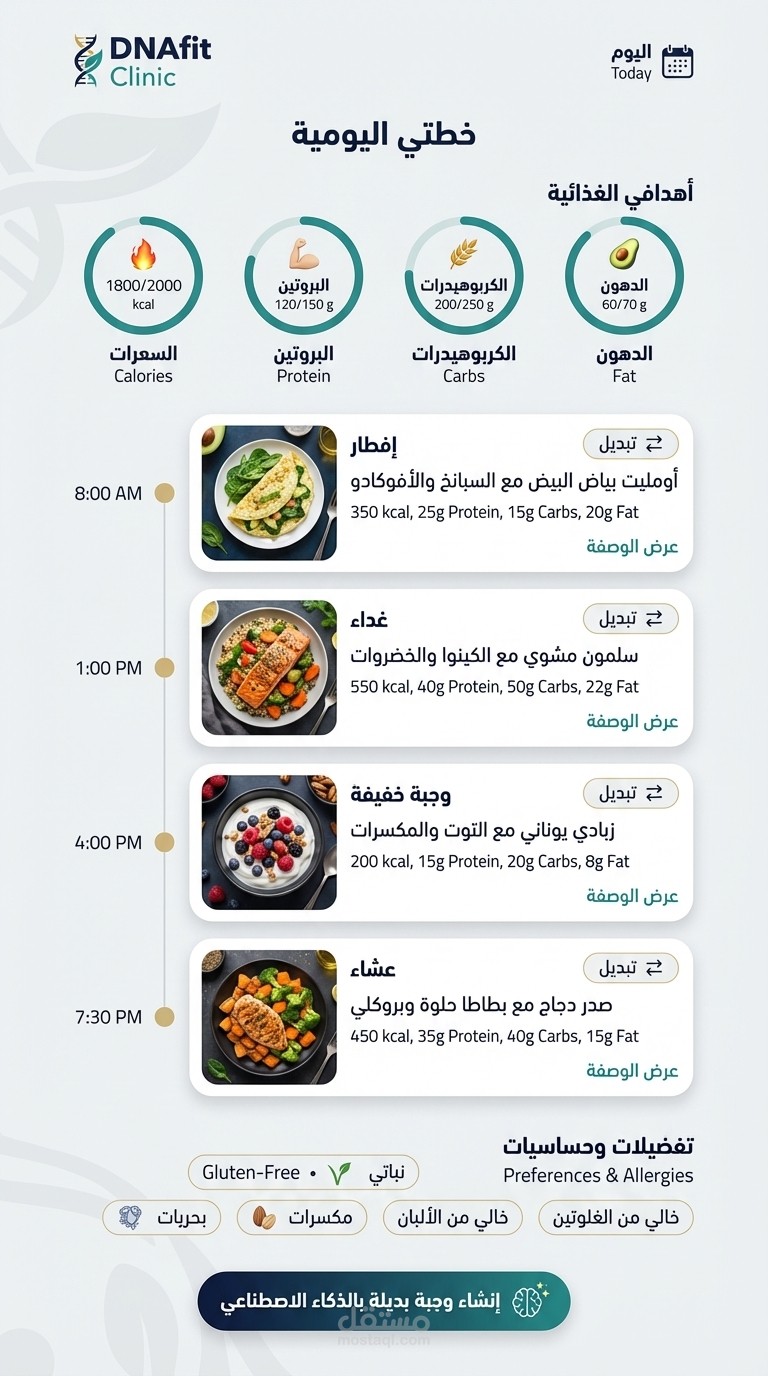View recipe for spinach avocado omelette
The height and width of the screenshot is (1376, 768).
click(x=632, y=546)
